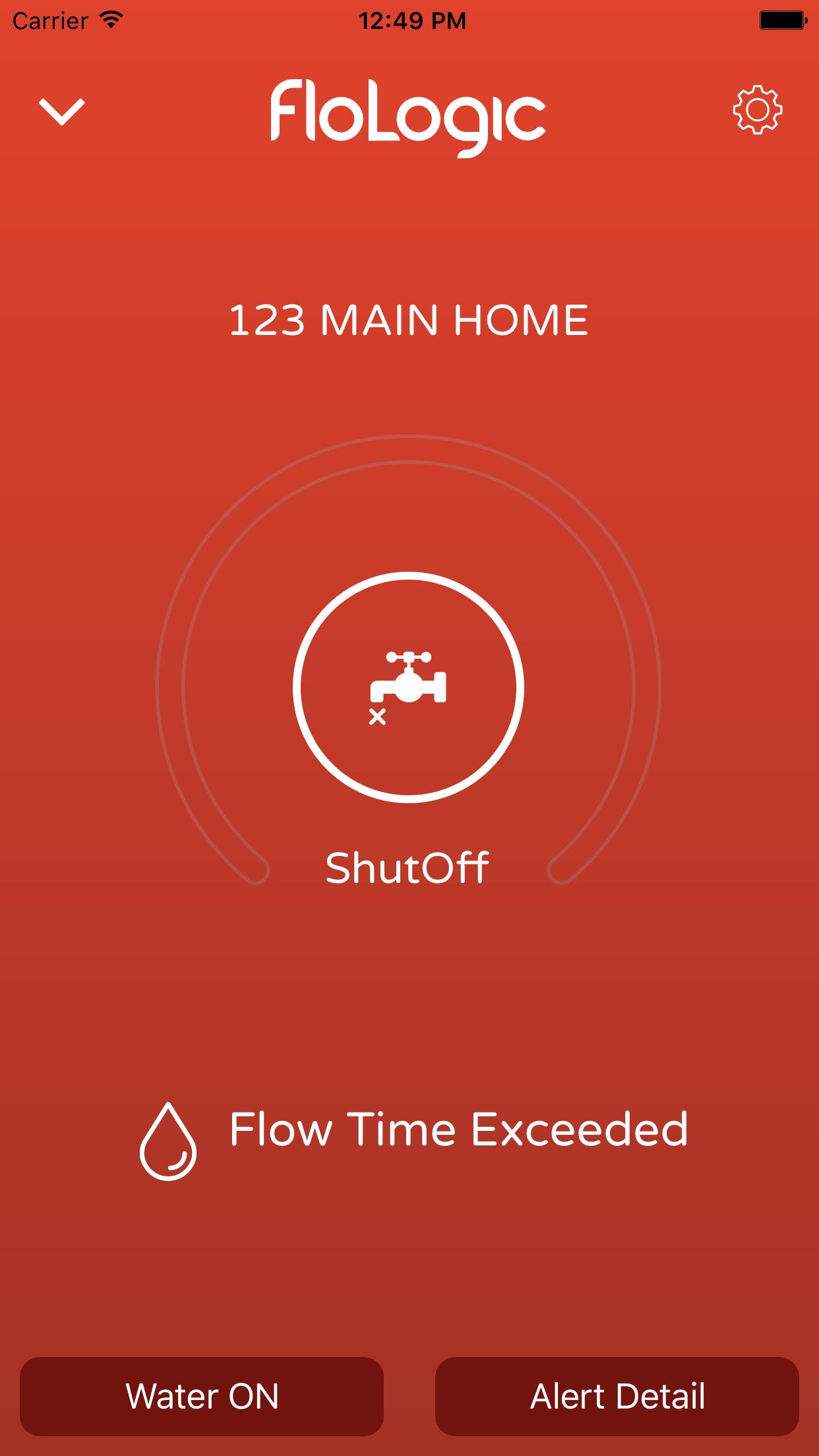Open Alert Detail

pyautogui.click(x=617, y=1396)
